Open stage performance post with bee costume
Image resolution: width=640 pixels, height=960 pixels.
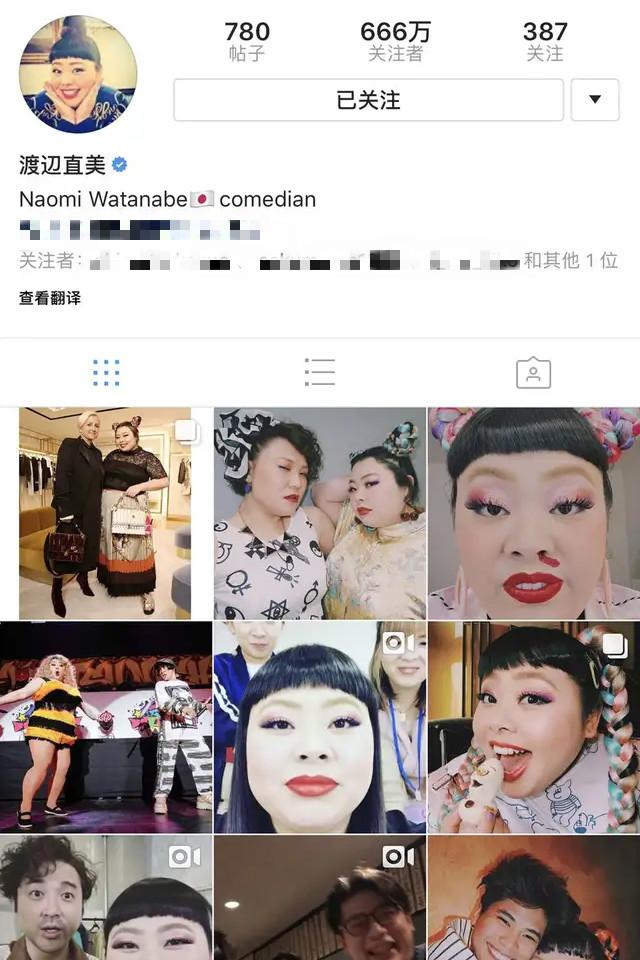point(105,727)
